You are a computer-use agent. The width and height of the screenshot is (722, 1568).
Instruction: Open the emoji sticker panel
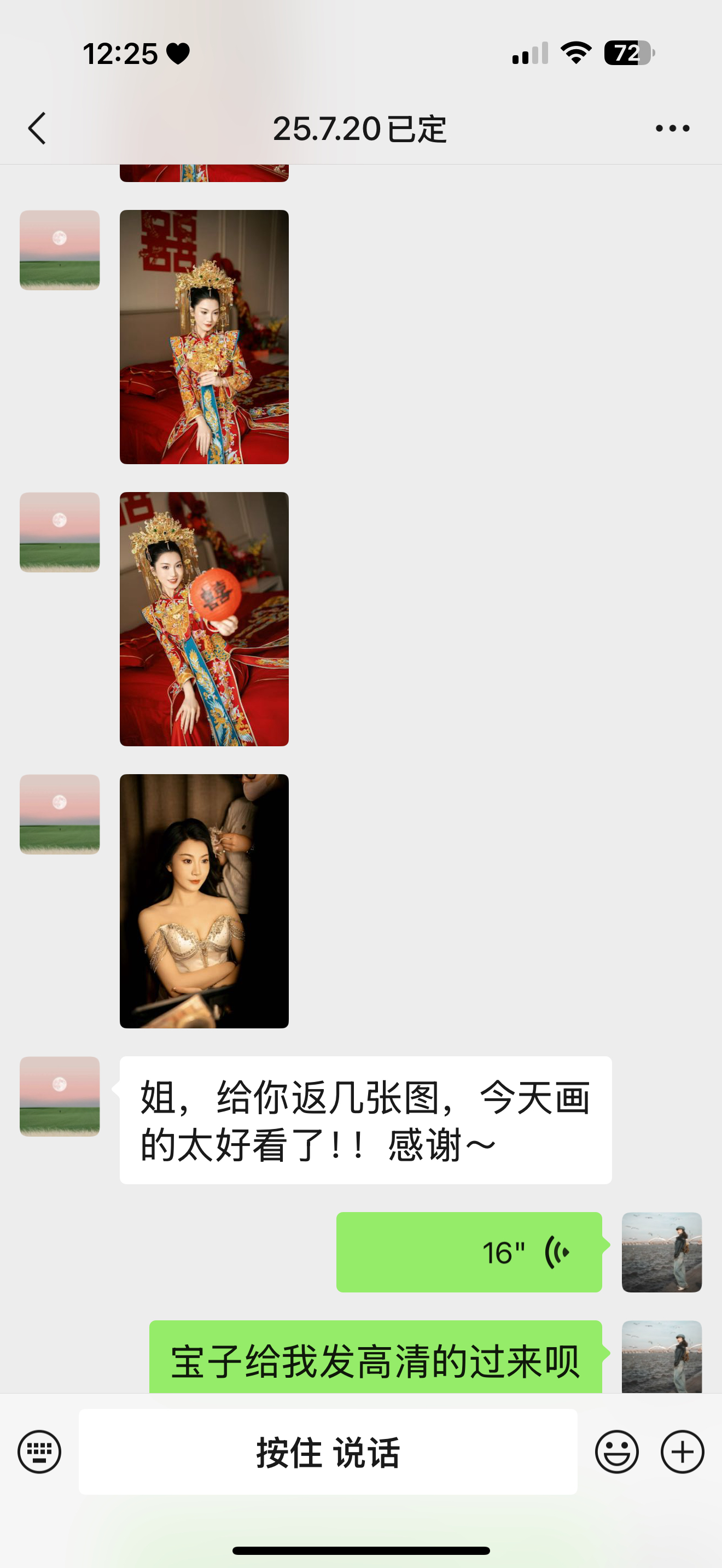pos(616,1452)
